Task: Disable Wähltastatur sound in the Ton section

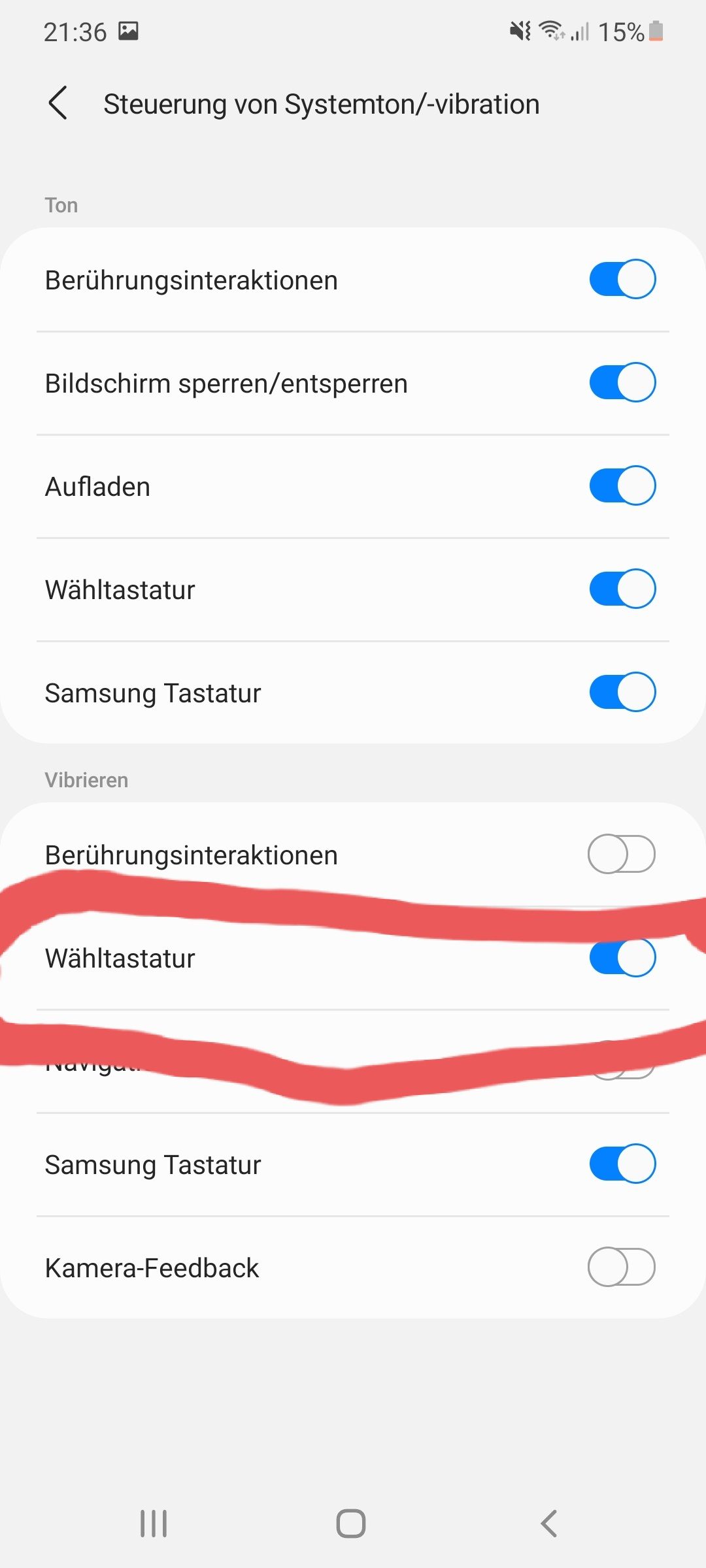Action: click(x=622, y=589)
